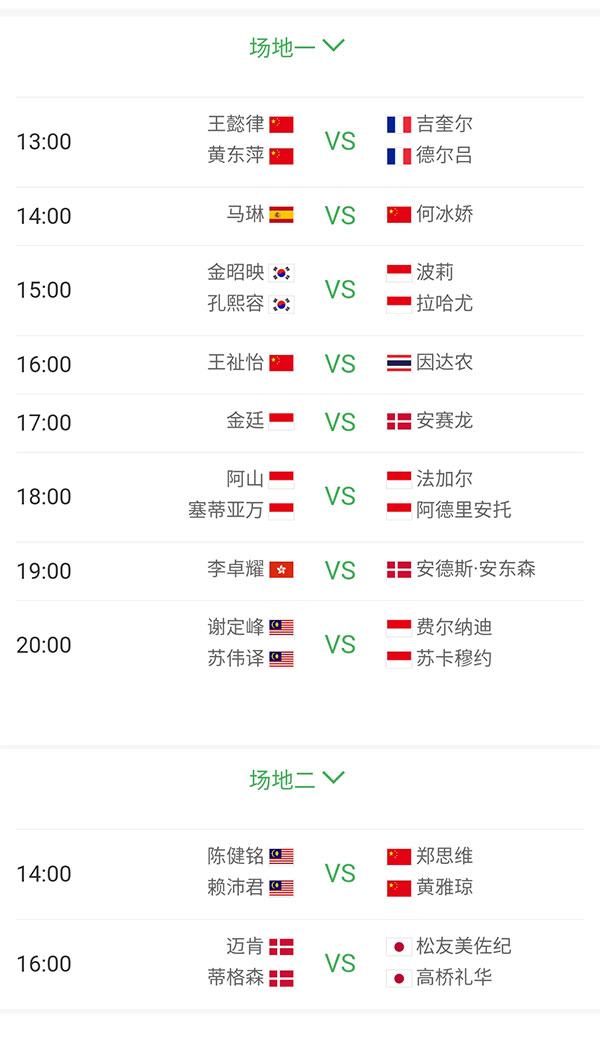Open the 王祉怡 vs 因达农 match
Image resolution: width=600 pixels, height=1050 pixels.
point(340,364)
